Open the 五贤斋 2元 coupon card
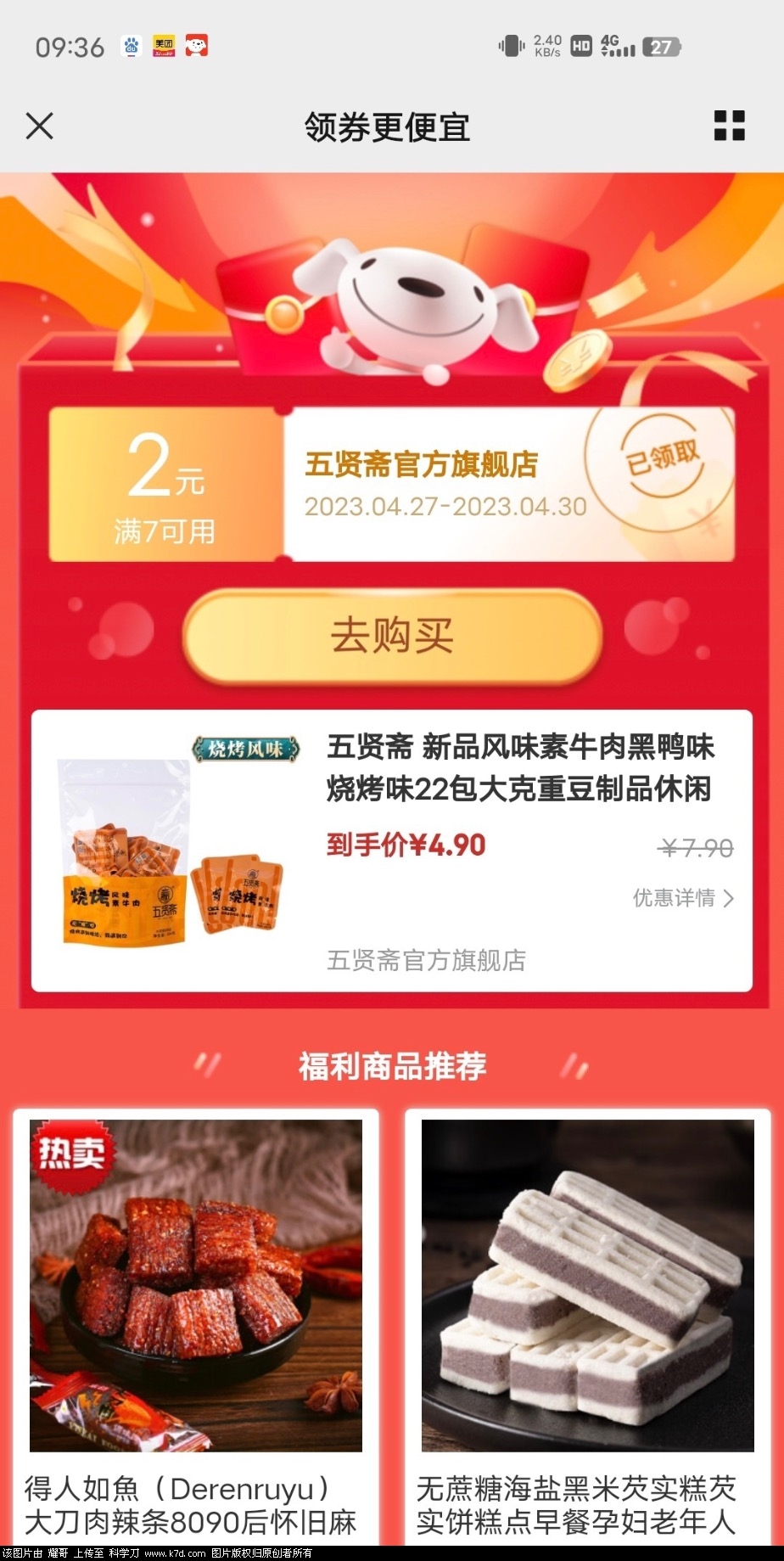The width and height of the screenshot is (784, 1561). (391, 485)
